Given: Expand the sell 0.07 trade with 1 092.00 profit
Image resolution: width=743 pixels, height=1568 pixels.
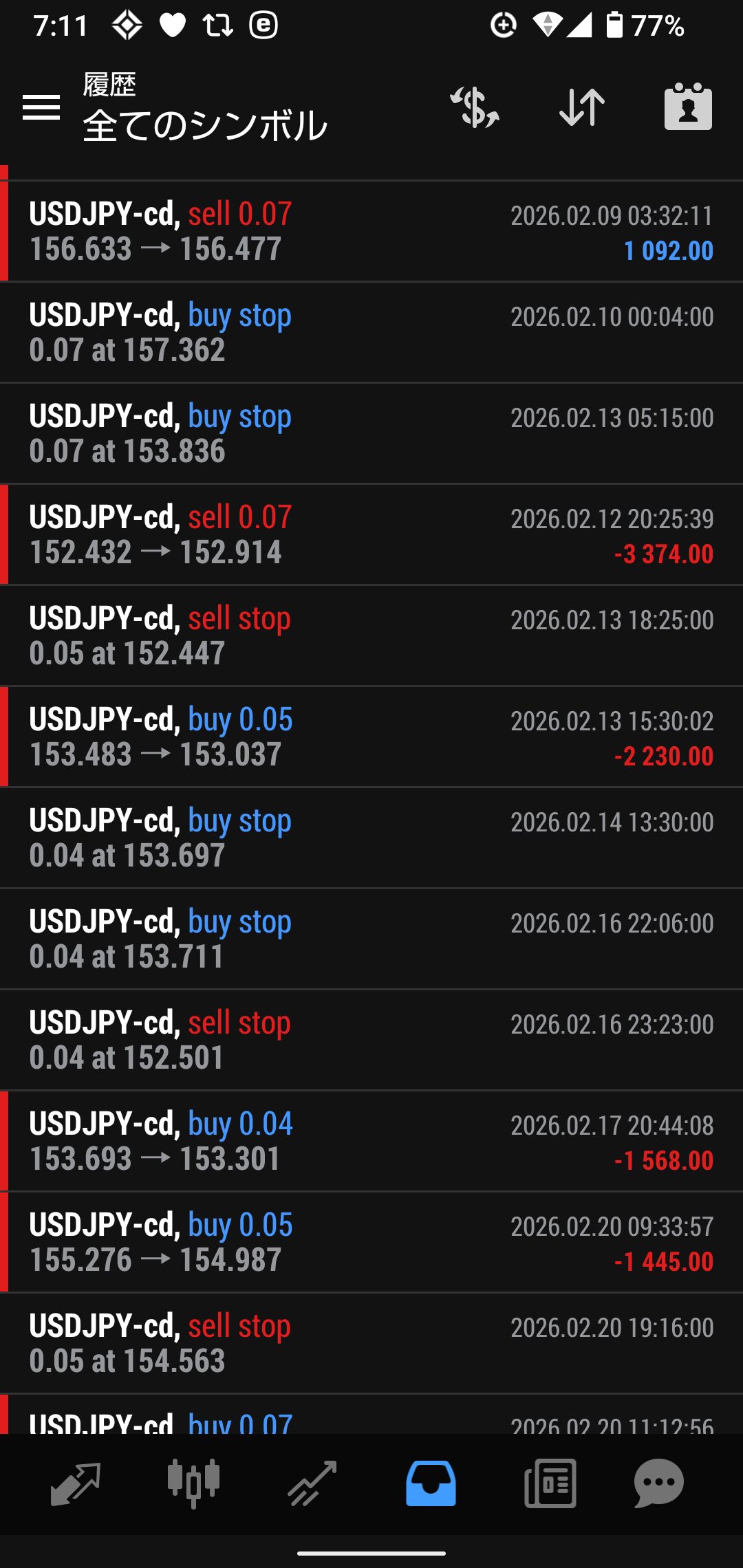Looking at the screenshot, I should 371,232.
